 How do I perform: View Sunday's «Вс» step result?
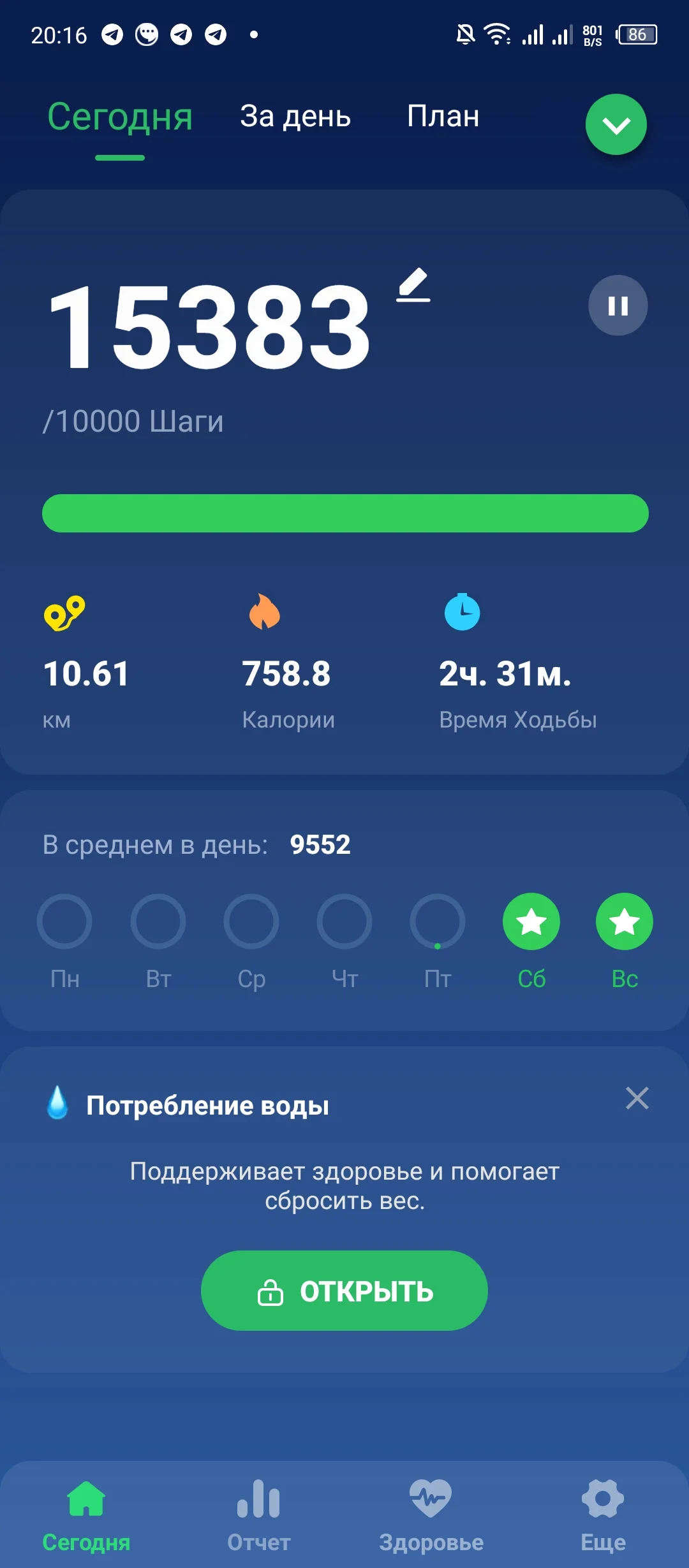pos(625,922)
